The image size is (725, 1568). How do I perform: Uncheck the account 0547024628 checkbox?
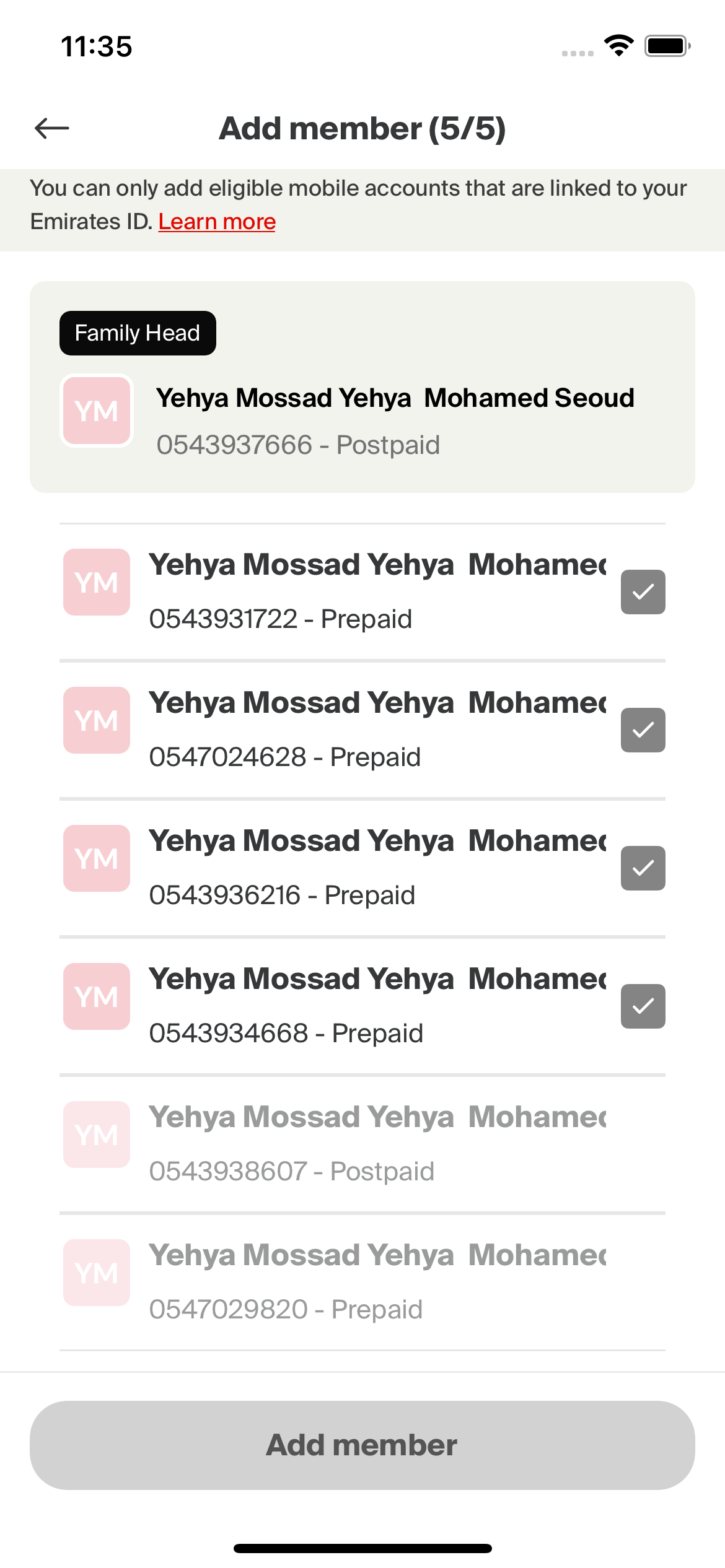643,730
